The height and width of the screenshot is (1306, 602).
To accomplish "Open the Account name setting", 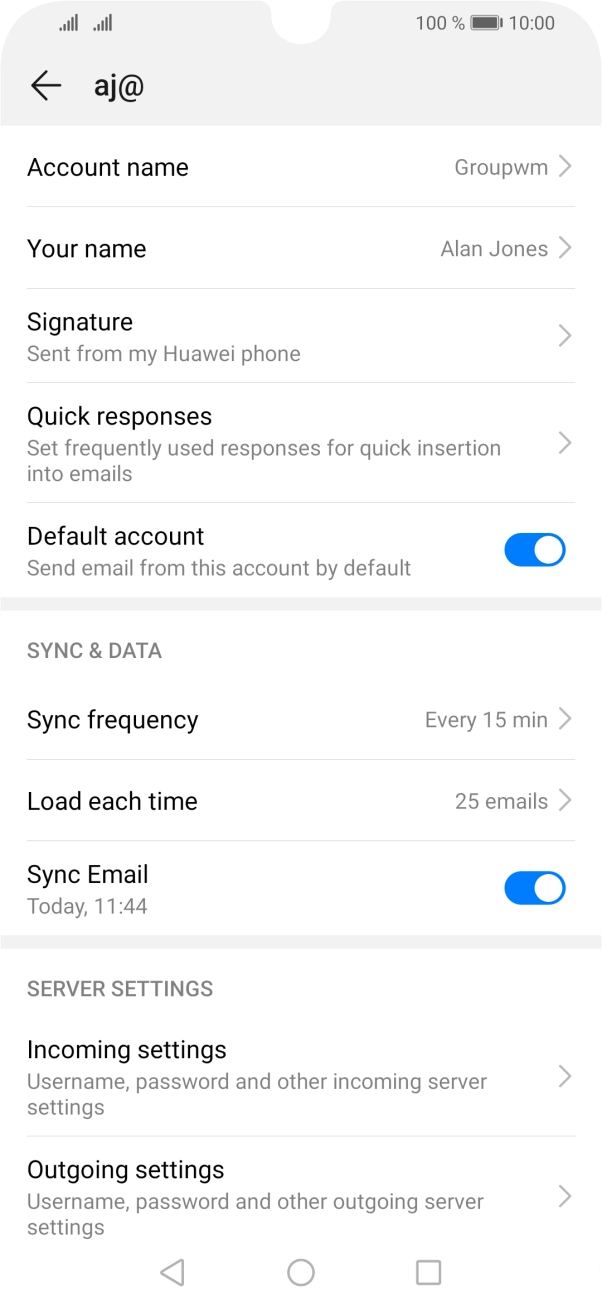I will [x=301, y=167].
